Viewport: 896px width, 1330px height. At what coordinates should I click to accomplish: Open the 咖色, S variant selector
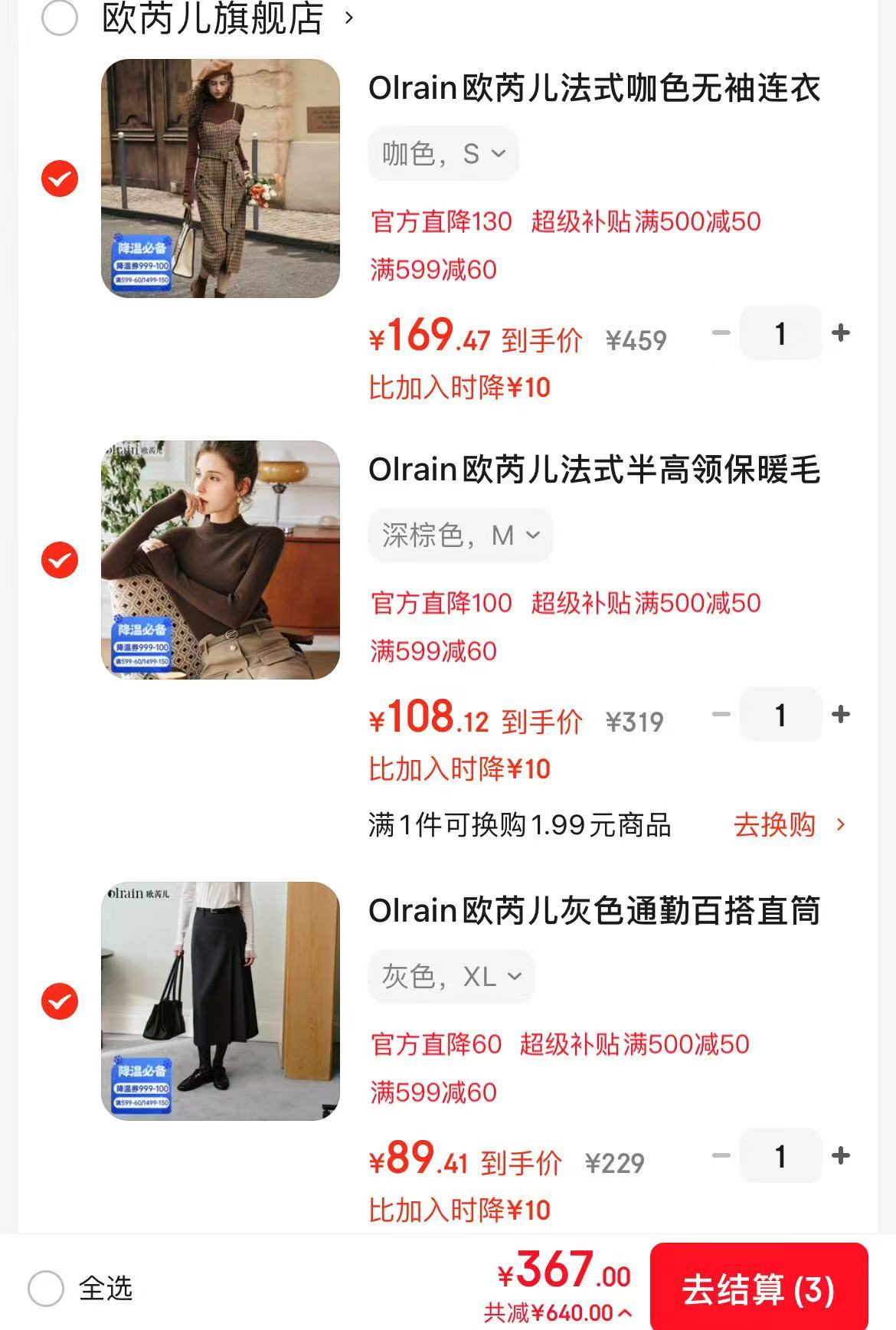443,153
